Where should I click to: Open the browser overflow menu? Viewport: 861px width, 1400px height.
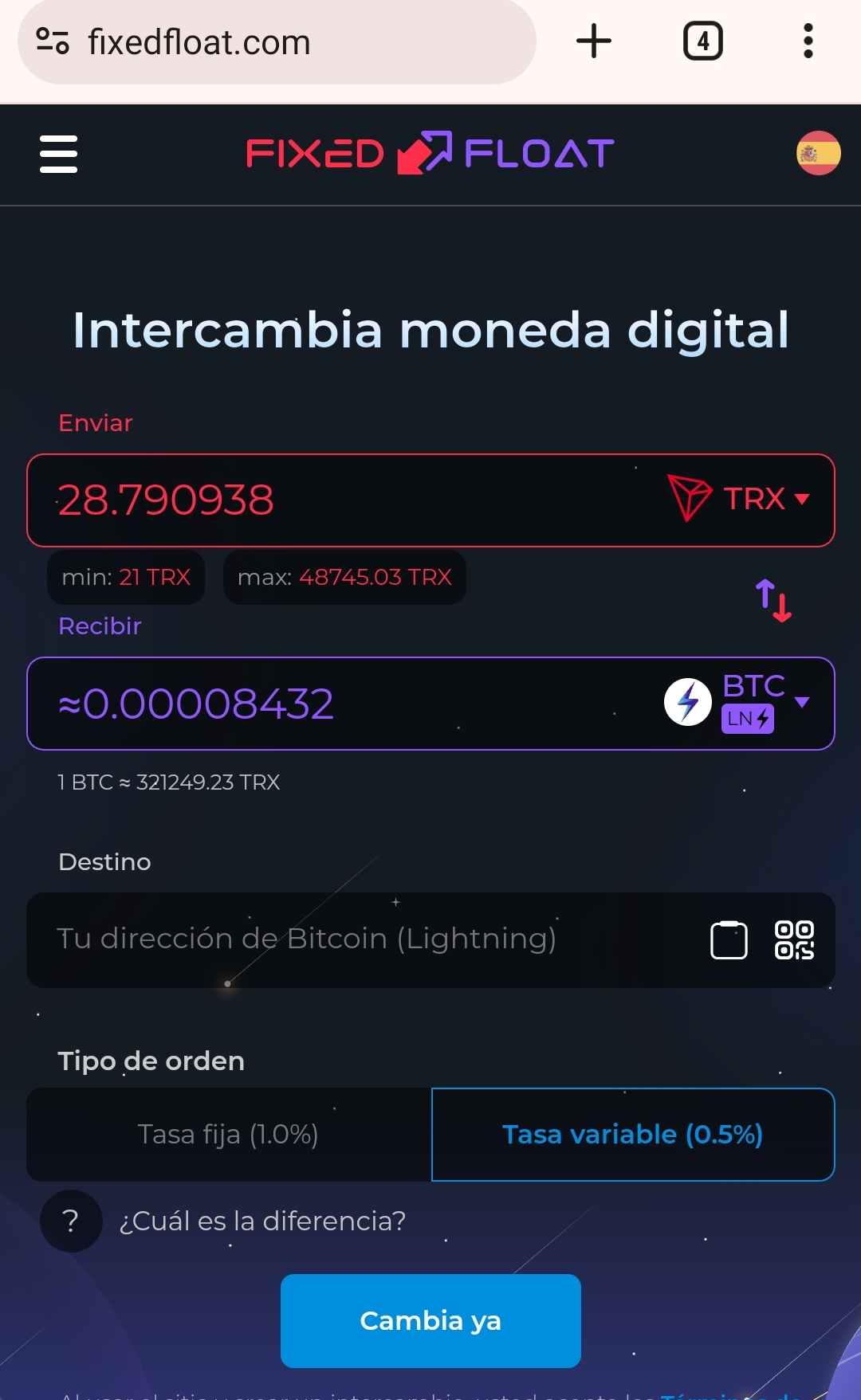808,41
